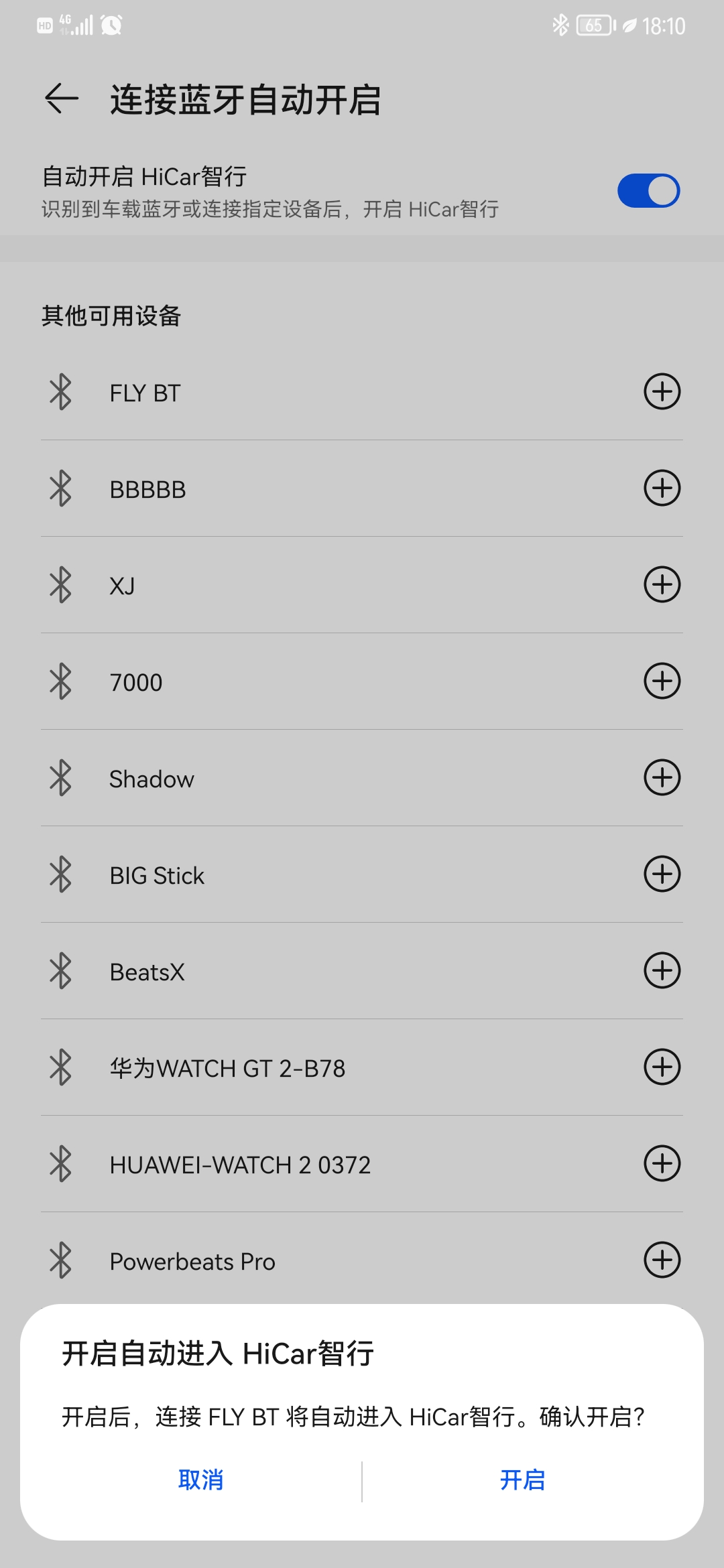Confirm with the 开启 button
This screenshot has height=1568, width=724.
coord(522,1480)
